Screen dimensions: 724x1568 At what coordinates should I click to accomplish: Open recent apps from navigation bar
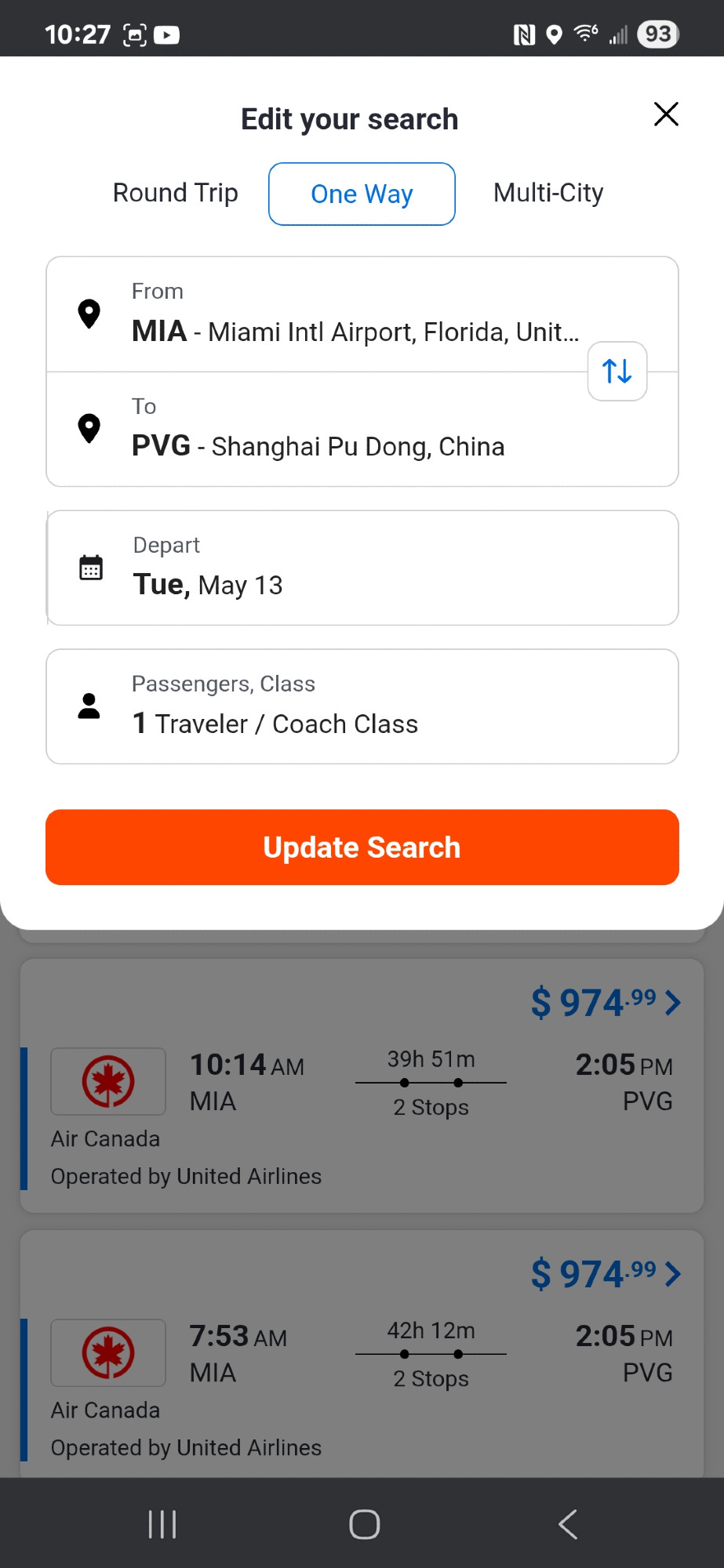point(162,1524)
